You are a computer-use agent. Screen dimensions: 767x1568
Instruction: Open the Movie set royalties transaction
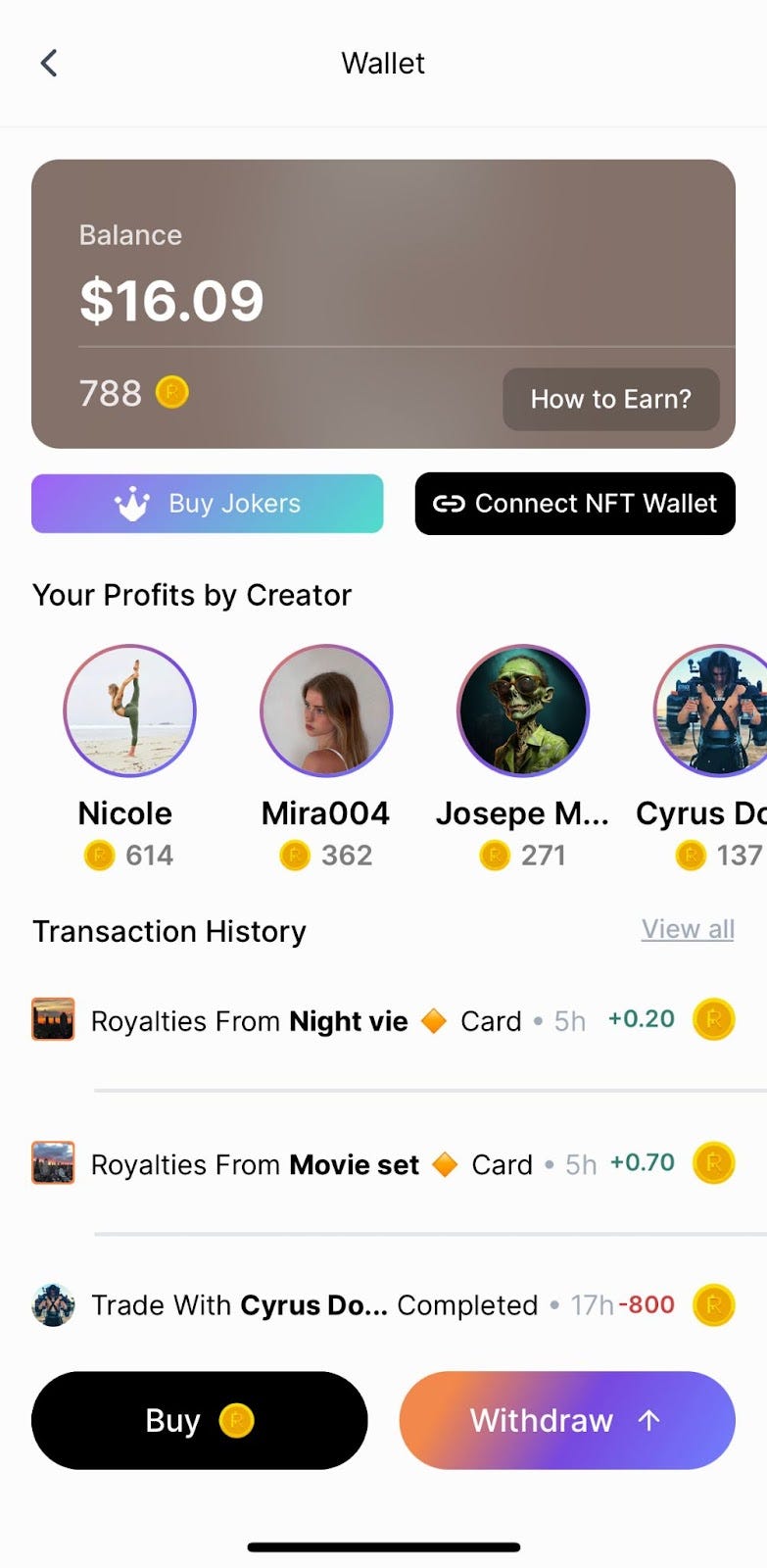click(382, 1164)
